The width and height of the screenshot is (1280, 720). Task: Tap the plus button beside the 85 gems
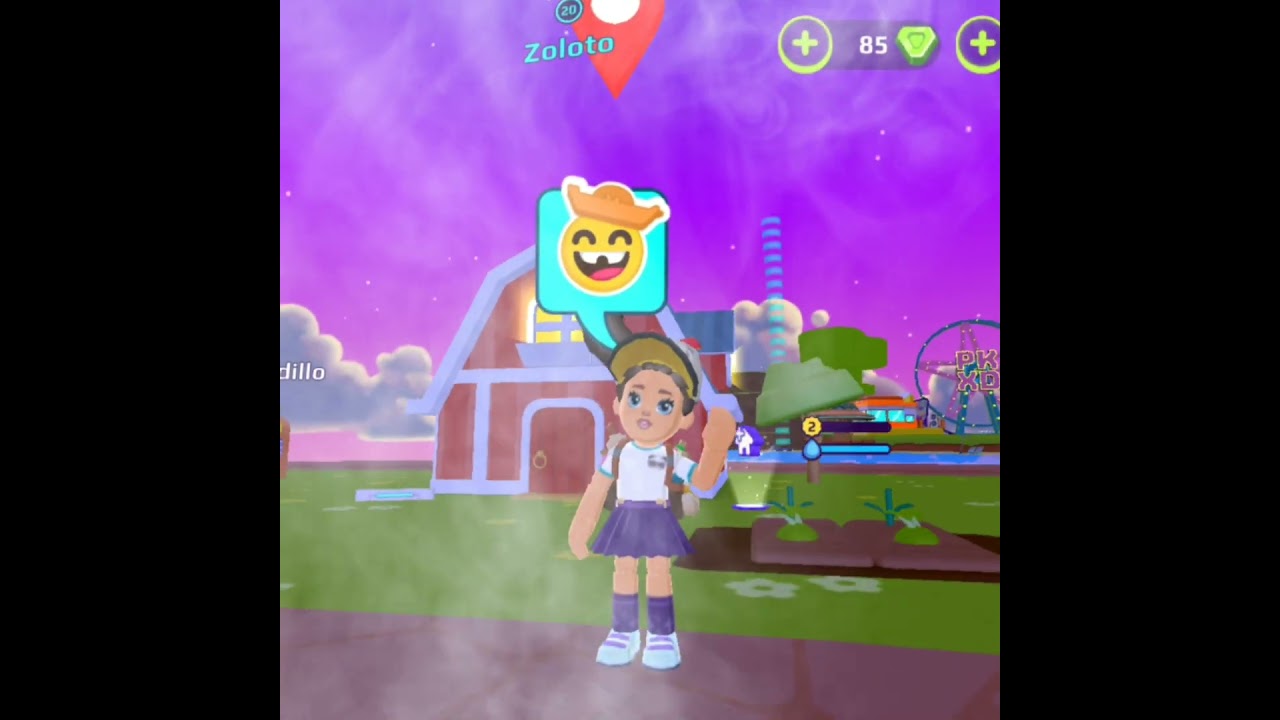805,45
